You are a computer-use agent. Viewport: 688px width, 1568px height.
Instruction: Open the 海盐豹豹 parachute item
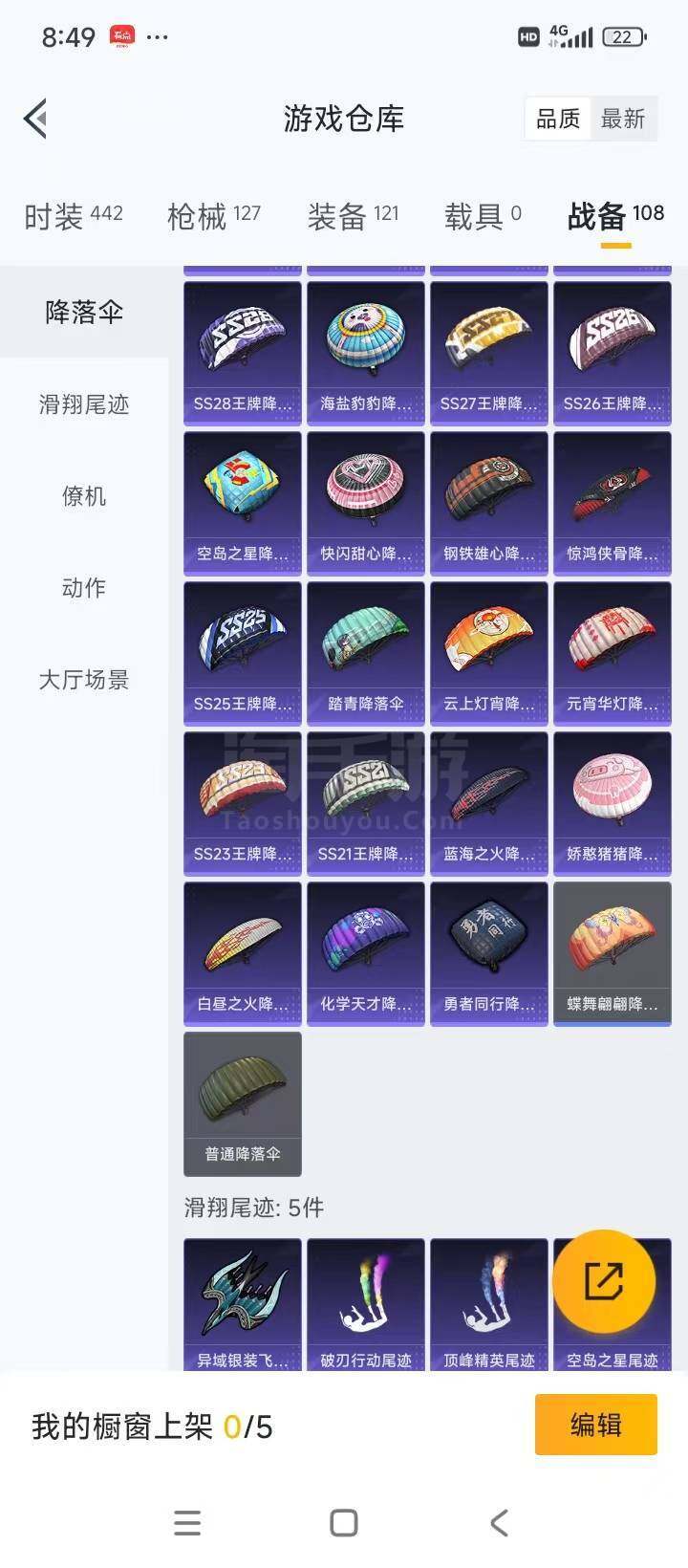[x=366, y=353]
